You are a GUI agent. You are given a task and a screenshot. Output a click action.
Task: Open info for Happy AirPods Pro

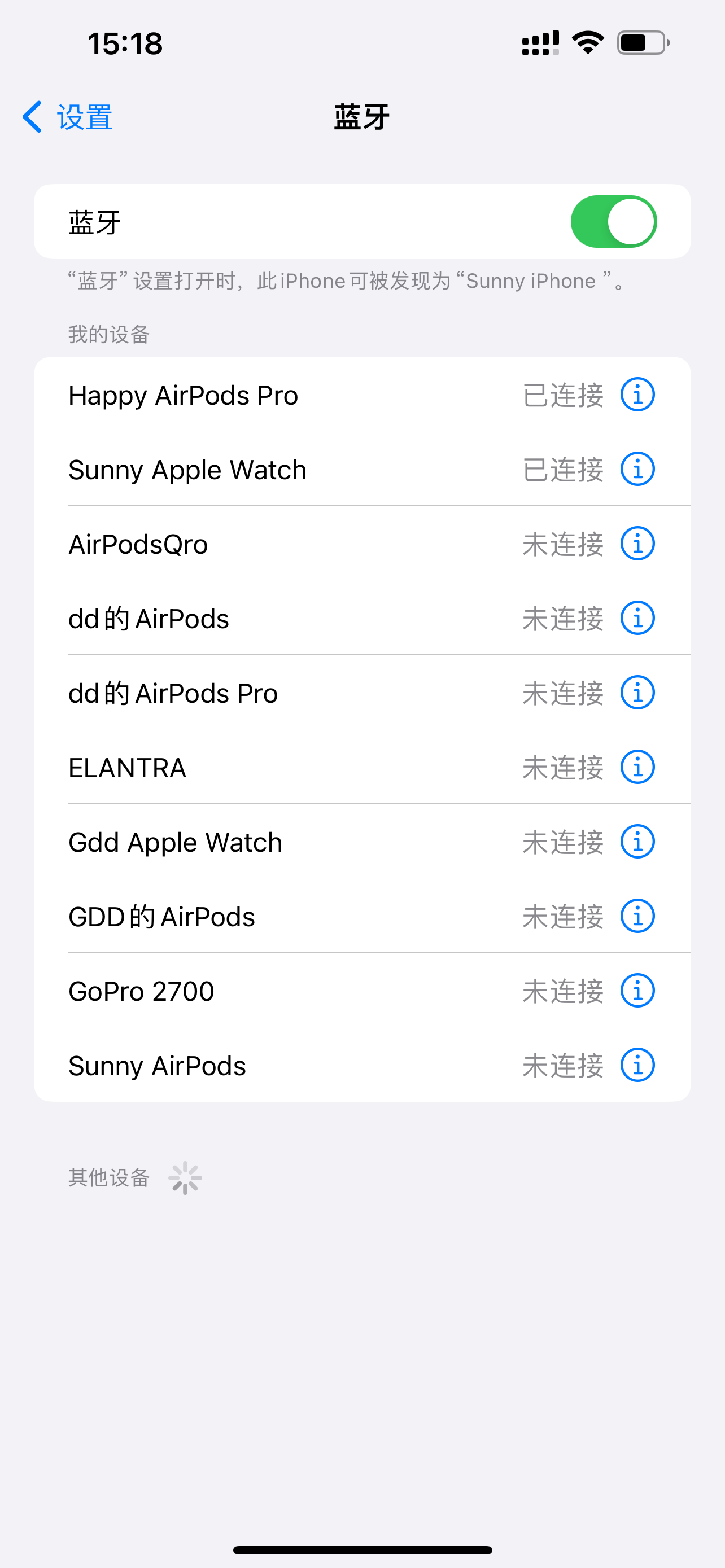637,395
